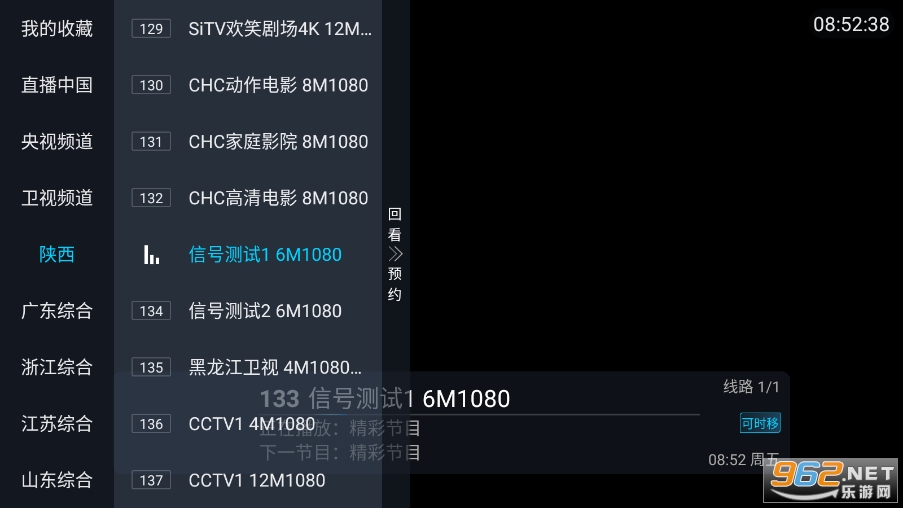This screenshot has width=903, height=508.
Task: Open the 我的收藏 category
Action: (57, 29)
